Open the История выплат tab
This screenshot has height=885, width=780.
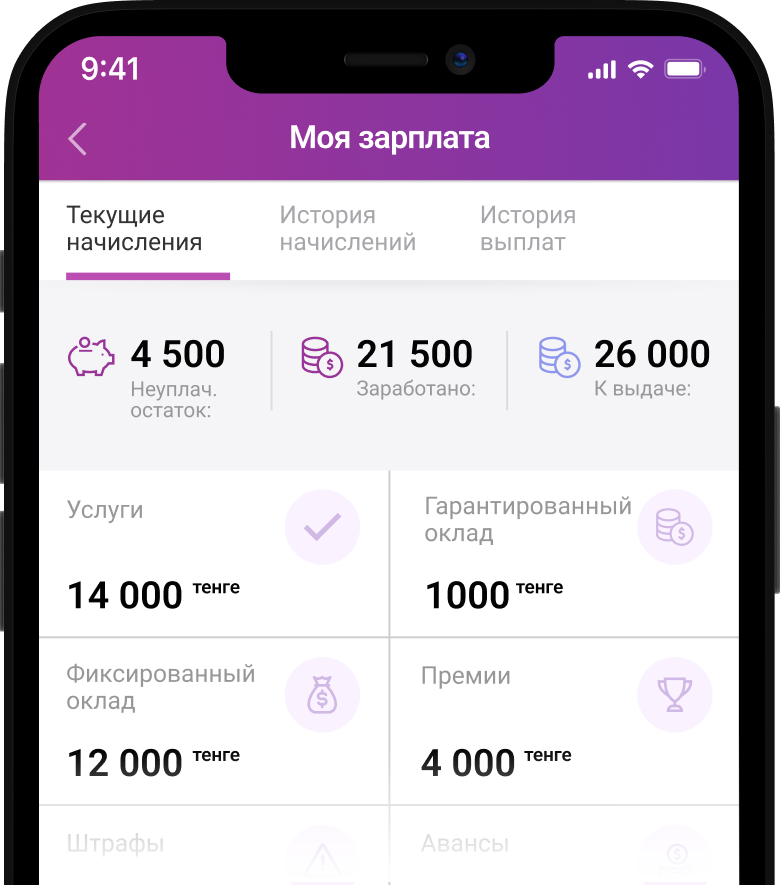tap(527, 229)
